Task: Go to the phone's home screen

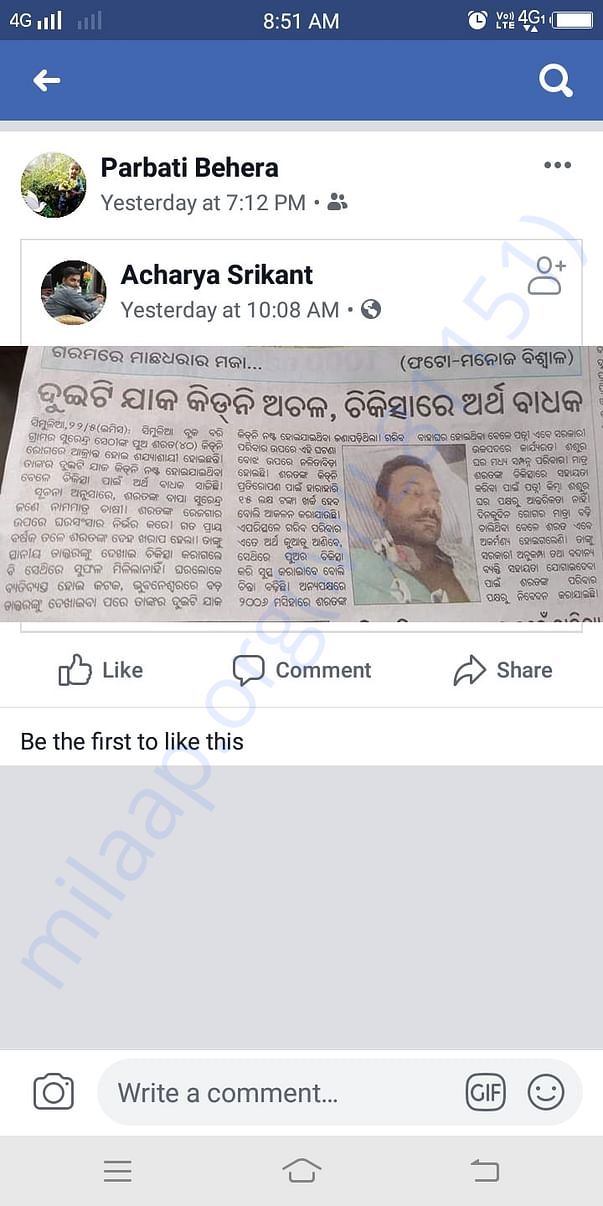Action: click(301, 1170)
